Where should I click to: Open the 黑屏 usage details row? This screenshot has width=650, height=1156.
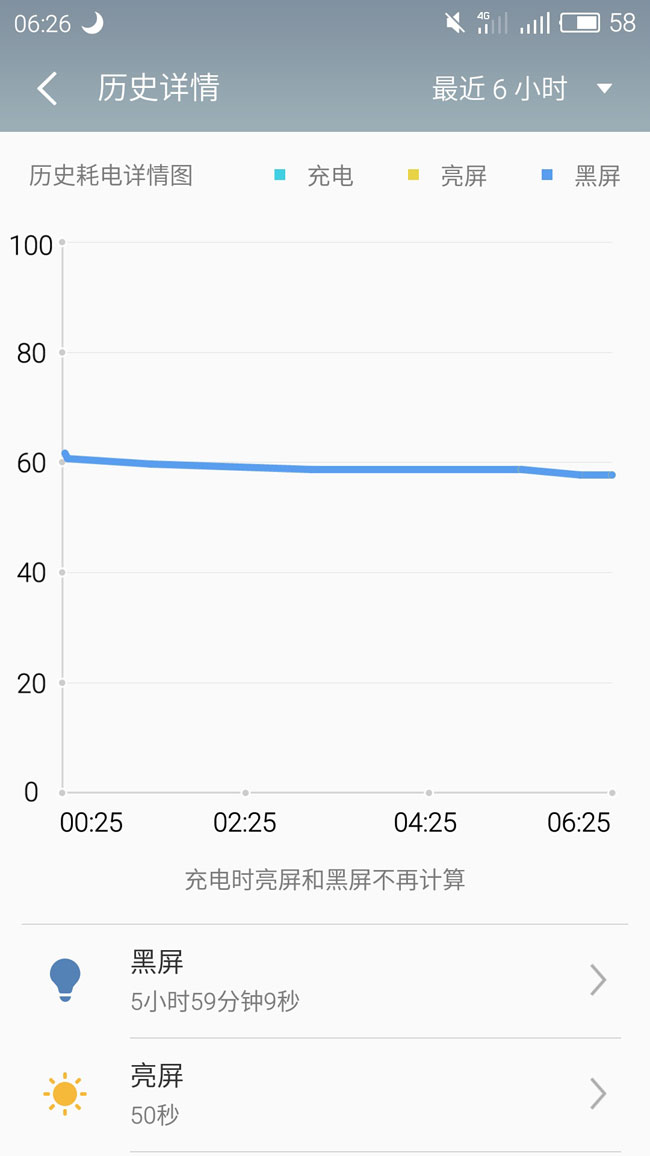325,980
